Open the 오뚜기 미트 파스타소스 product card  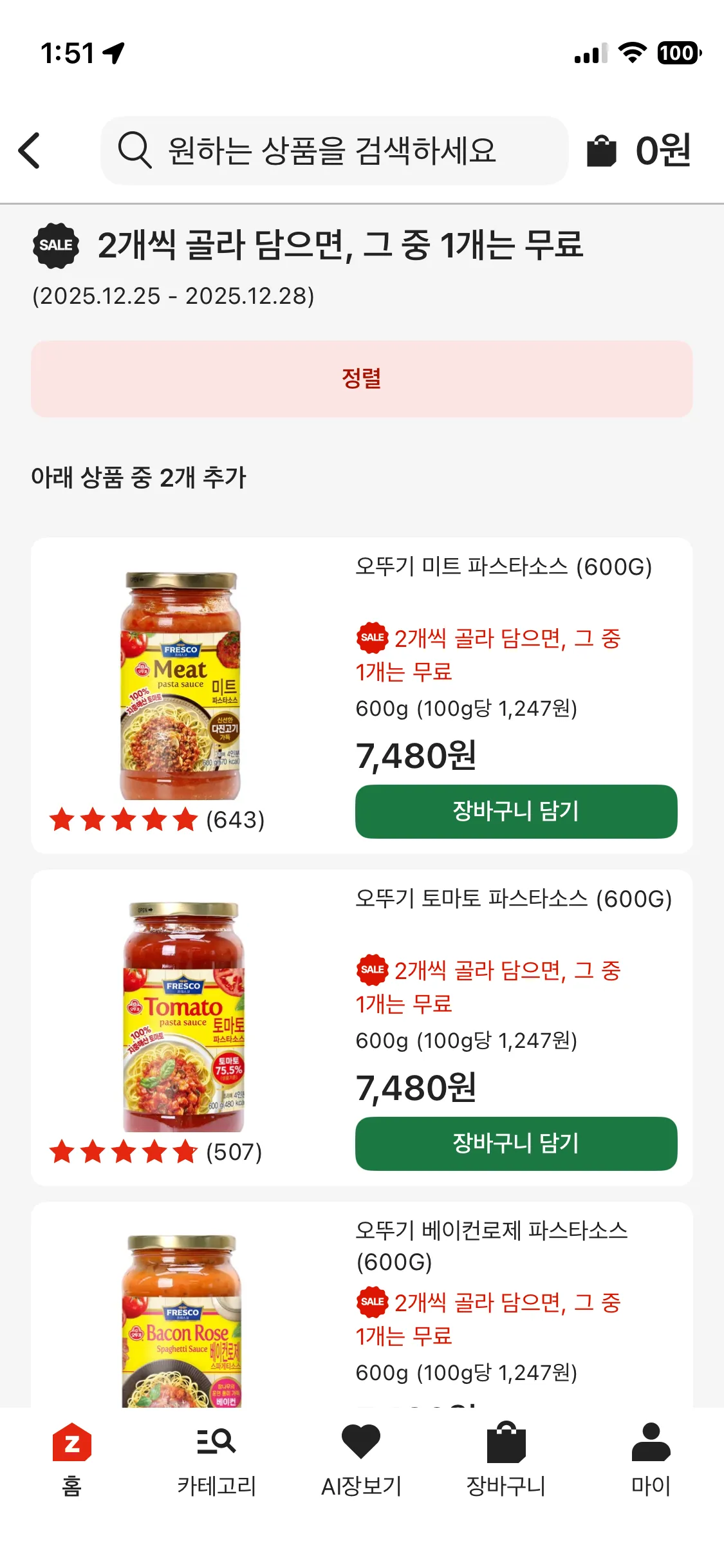click(503, 567)
